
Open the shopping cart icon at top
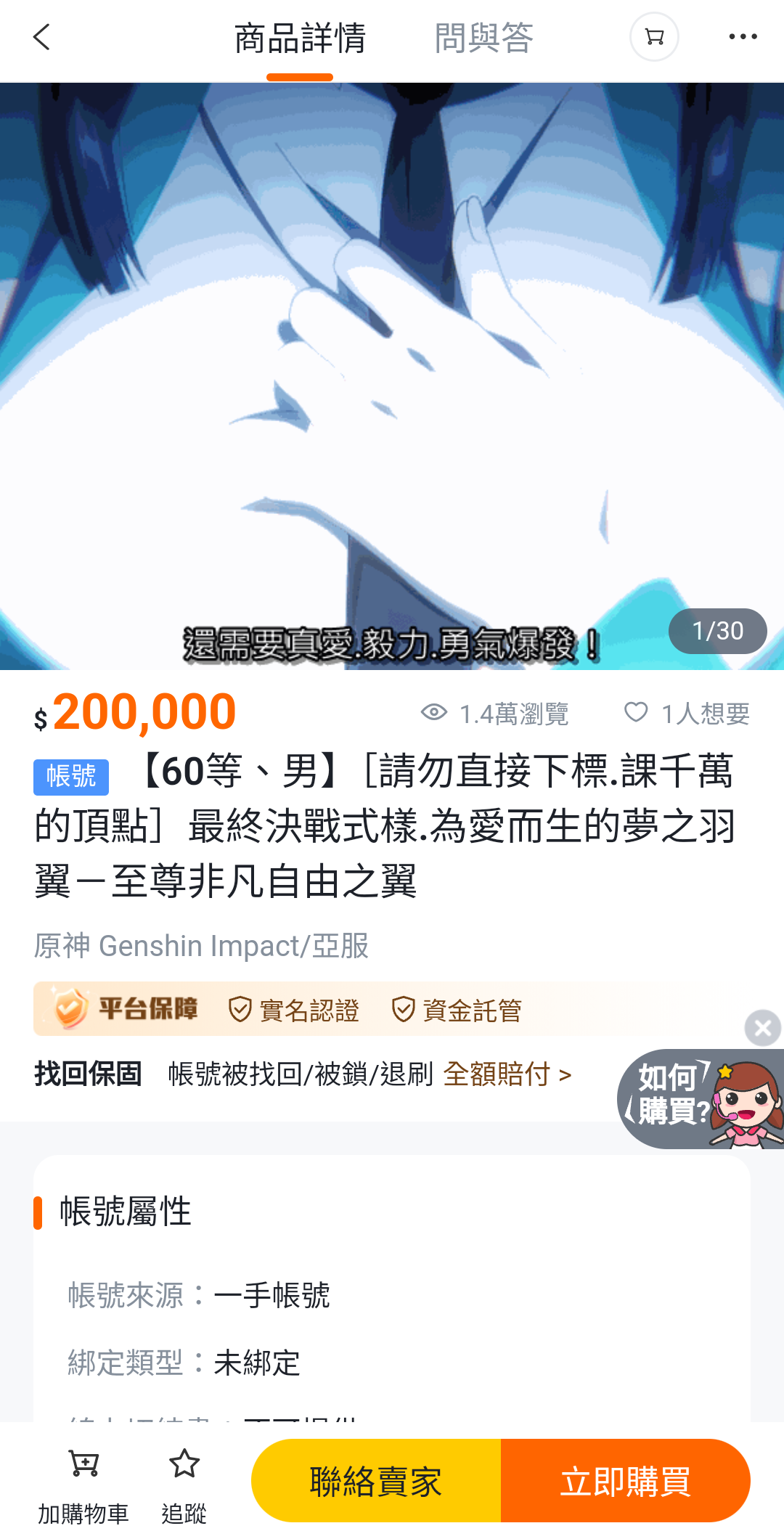[x=654, y=37]
